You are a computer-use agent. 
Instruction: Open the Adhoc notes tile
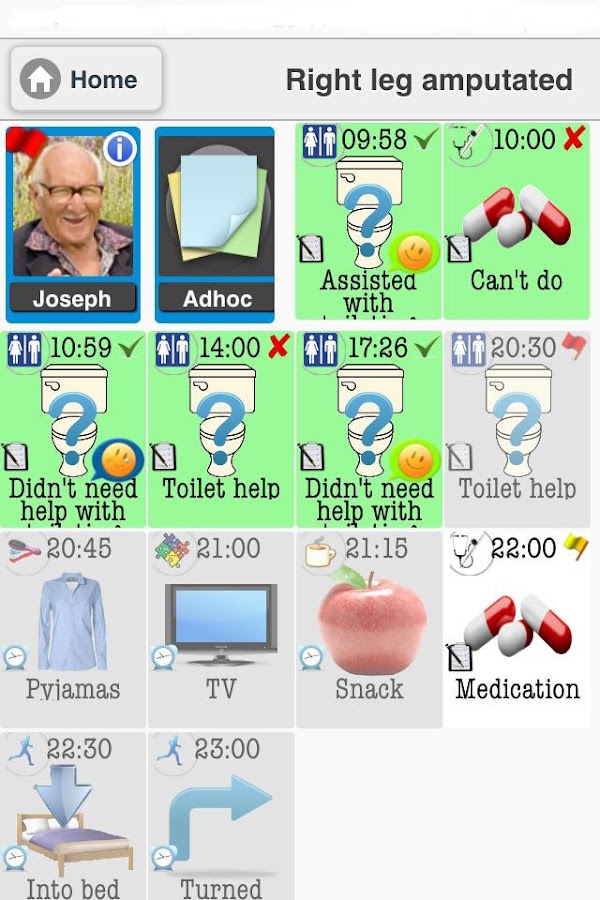pyautogui.click(x=216, y=224)
